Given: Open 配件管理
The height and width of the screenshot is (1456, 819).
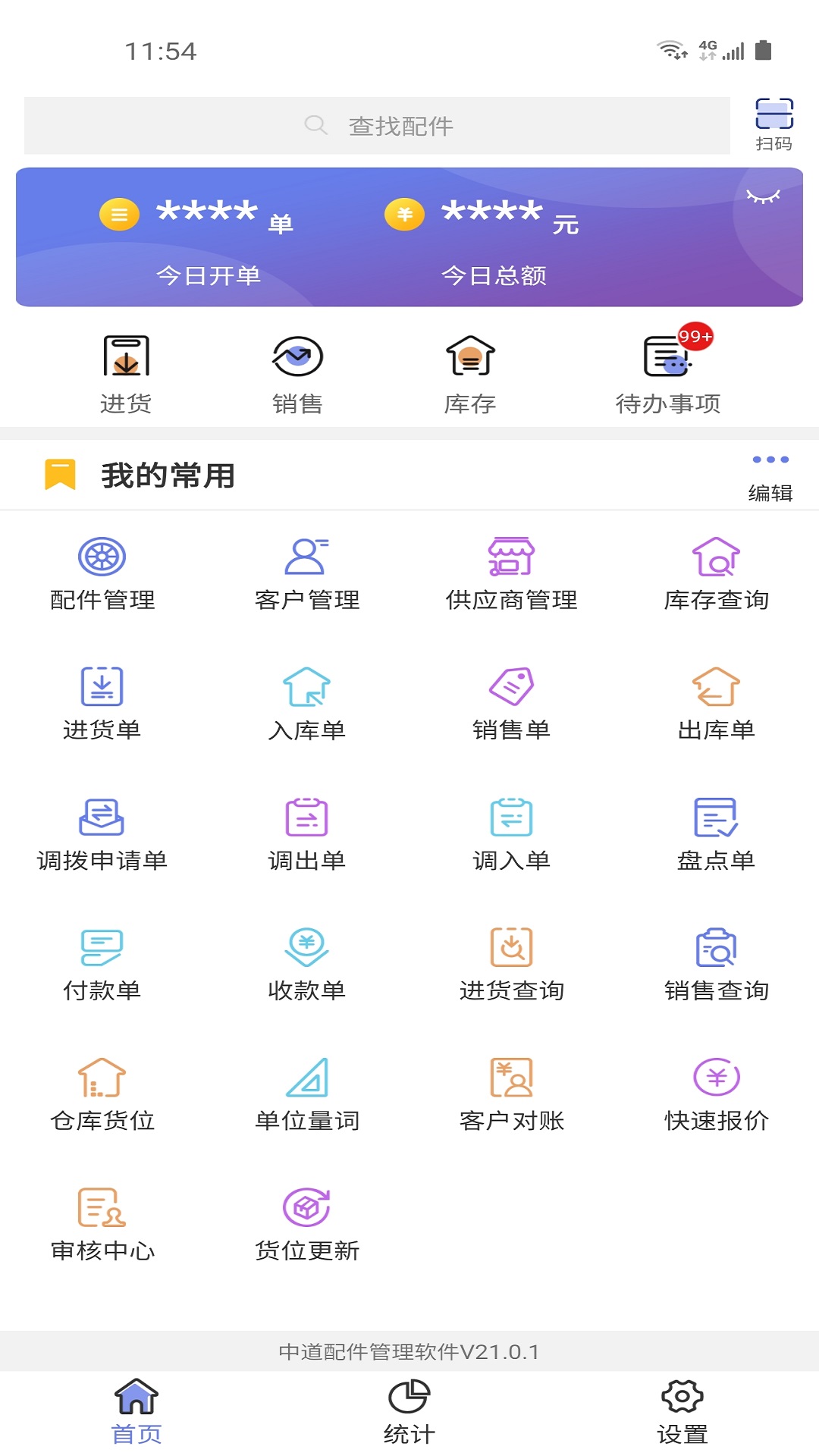Looking at the screenshot, I should tap(102, 574).
